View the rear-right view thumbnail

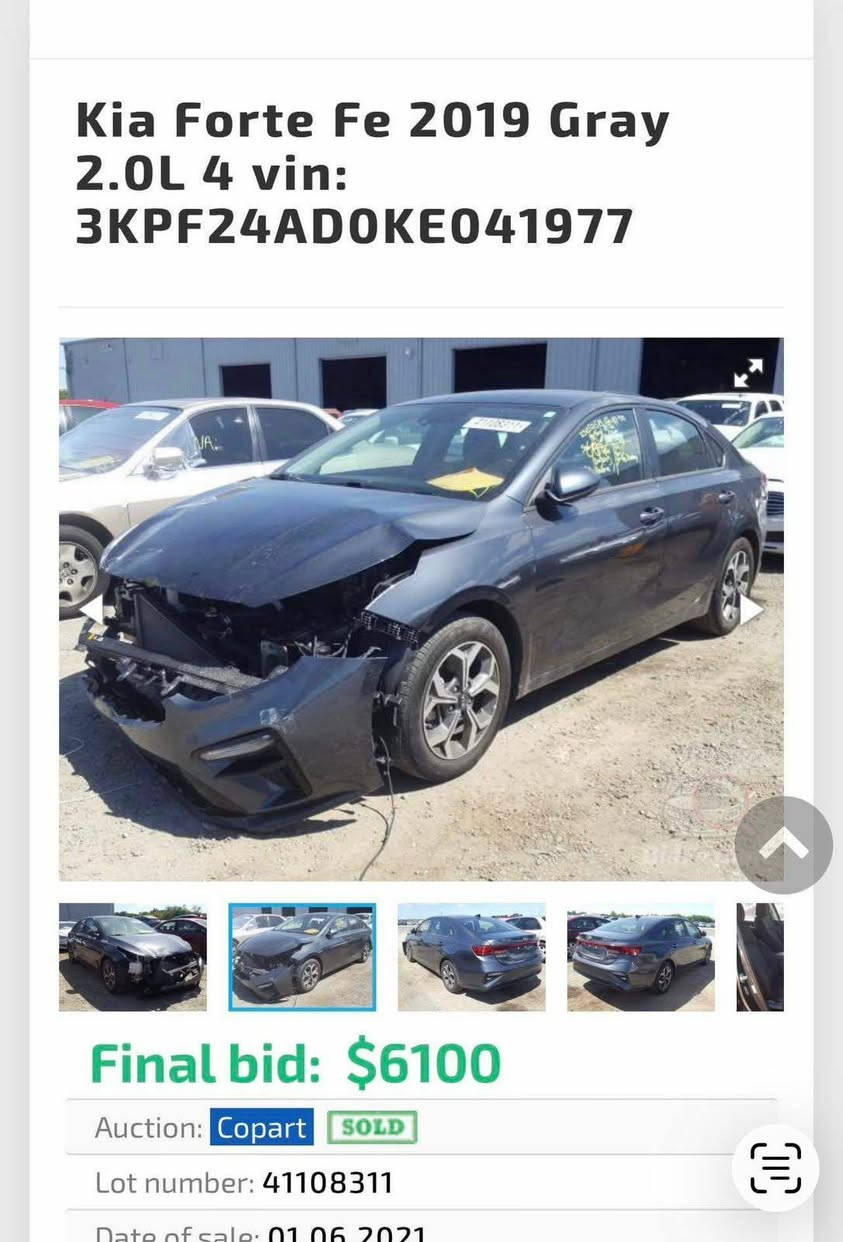click(641, 957)
